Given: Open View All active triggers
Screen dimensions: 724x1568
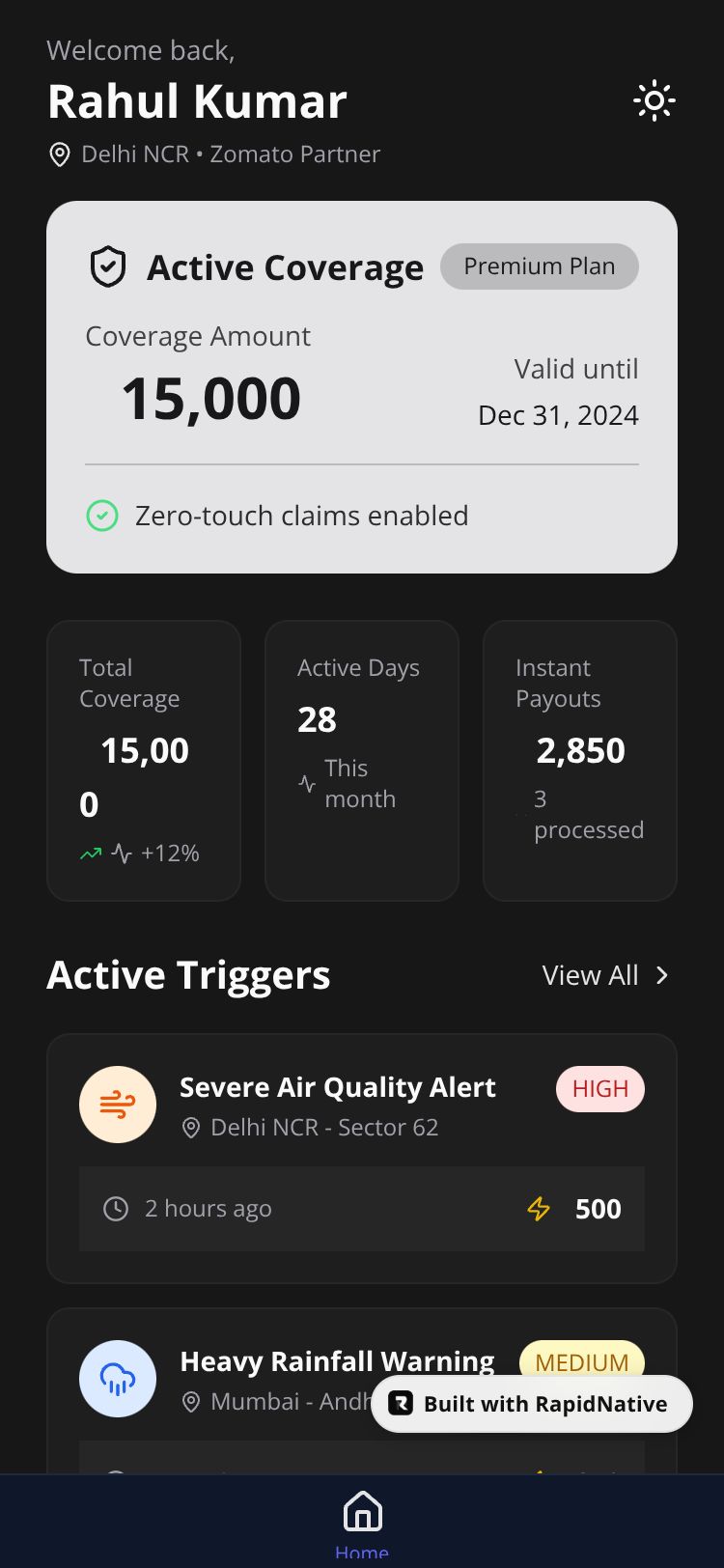Looking at the screenshot, I should click(605, 975).
